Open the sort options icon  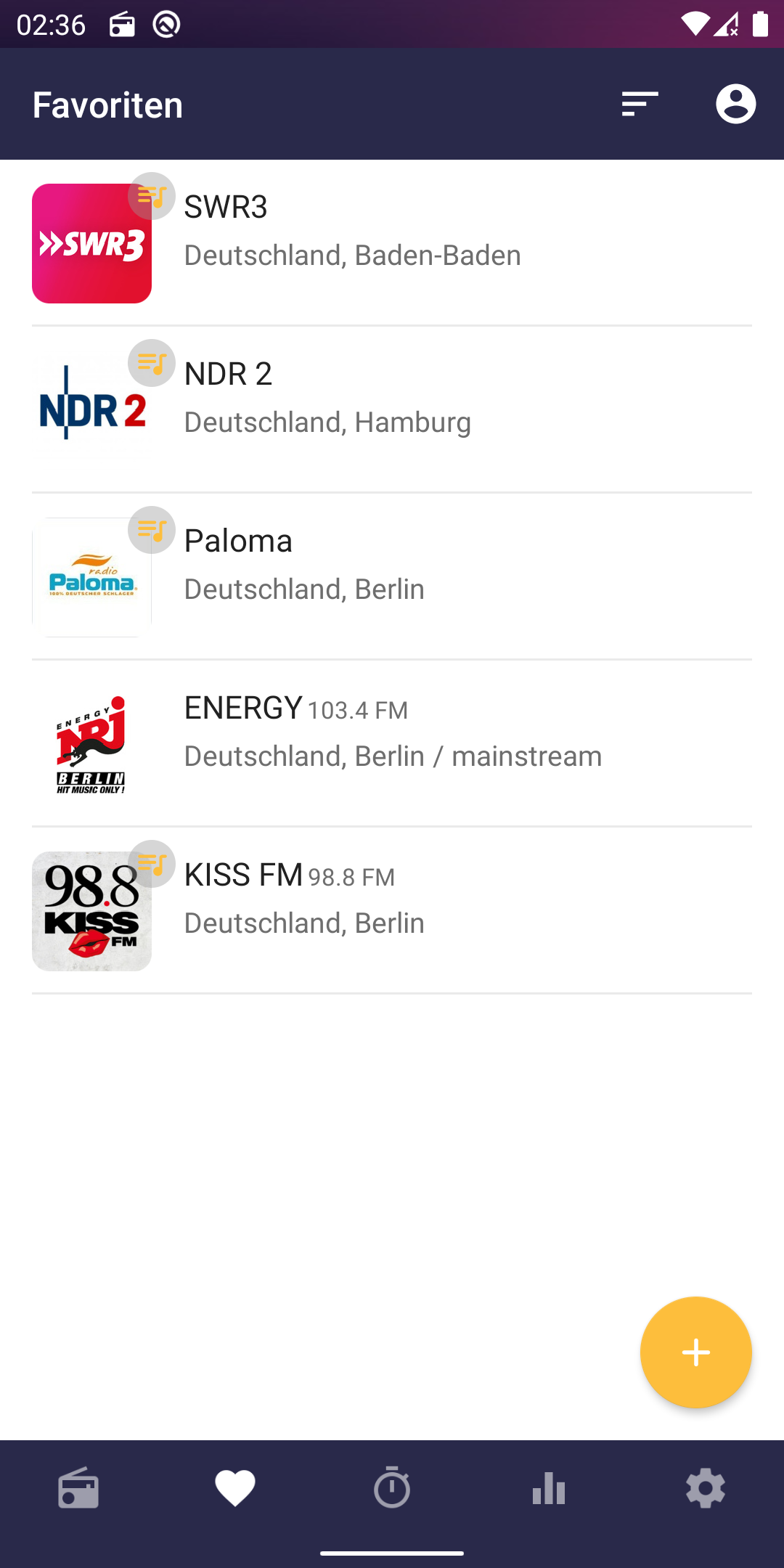[x=640, y=104]
